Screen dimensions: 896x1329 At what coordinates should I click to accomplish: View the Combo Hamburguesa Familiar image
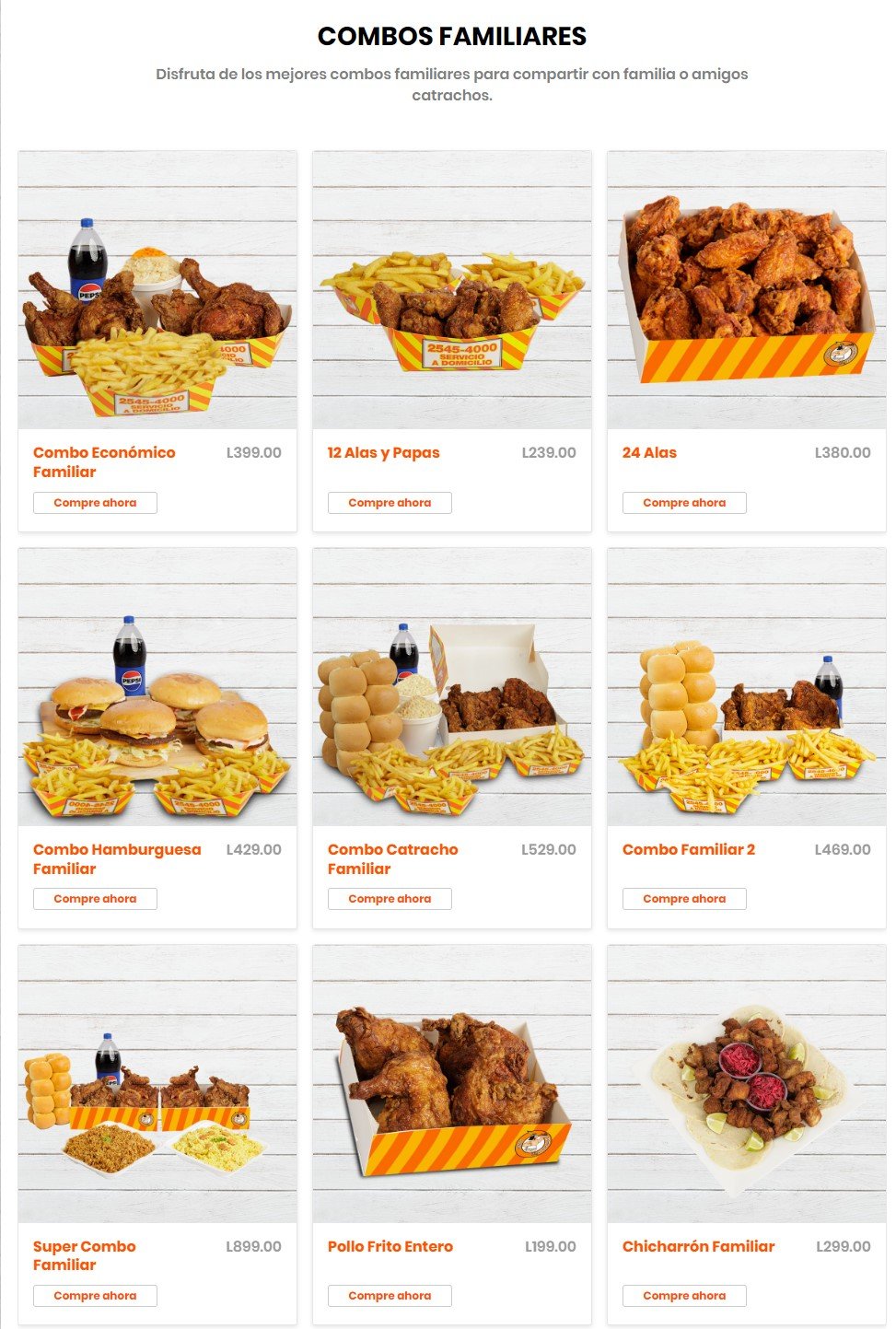coord(157,687)
